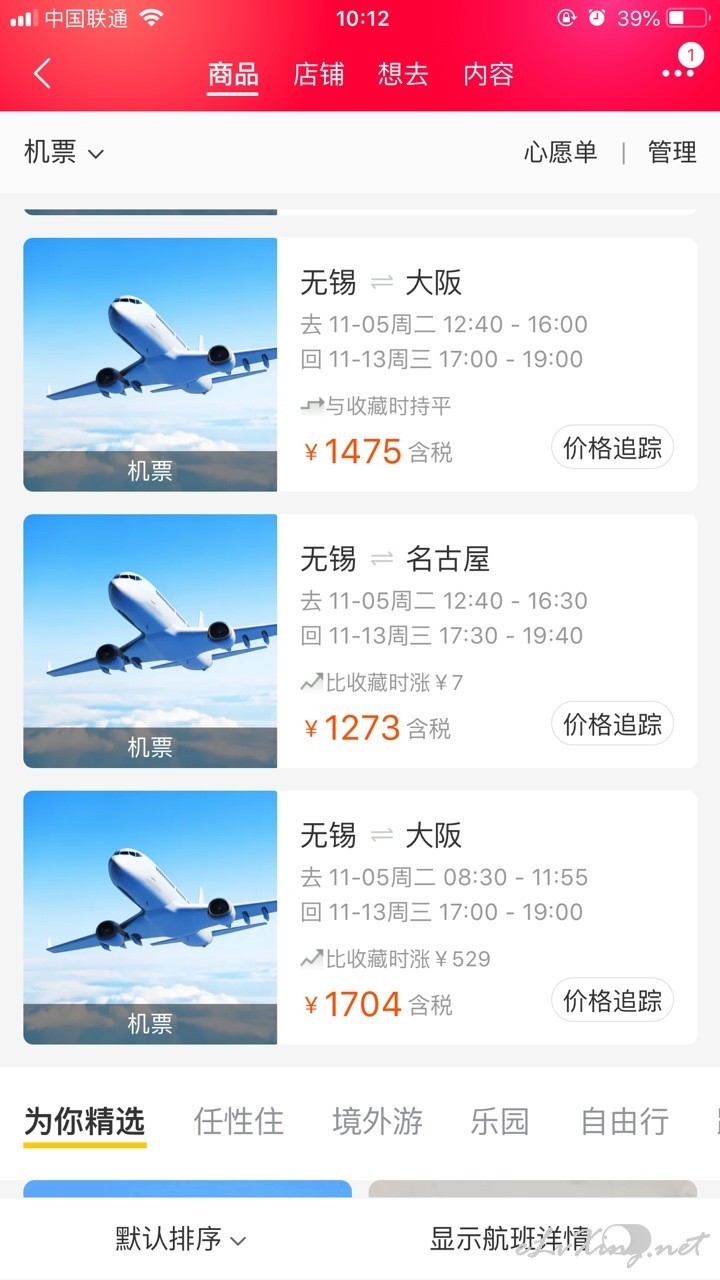Image resolution: width=720 pixels, height=1280 pixels.
Task: Tap 显示航班详情 to show flight details
Action: (509, 1239)
